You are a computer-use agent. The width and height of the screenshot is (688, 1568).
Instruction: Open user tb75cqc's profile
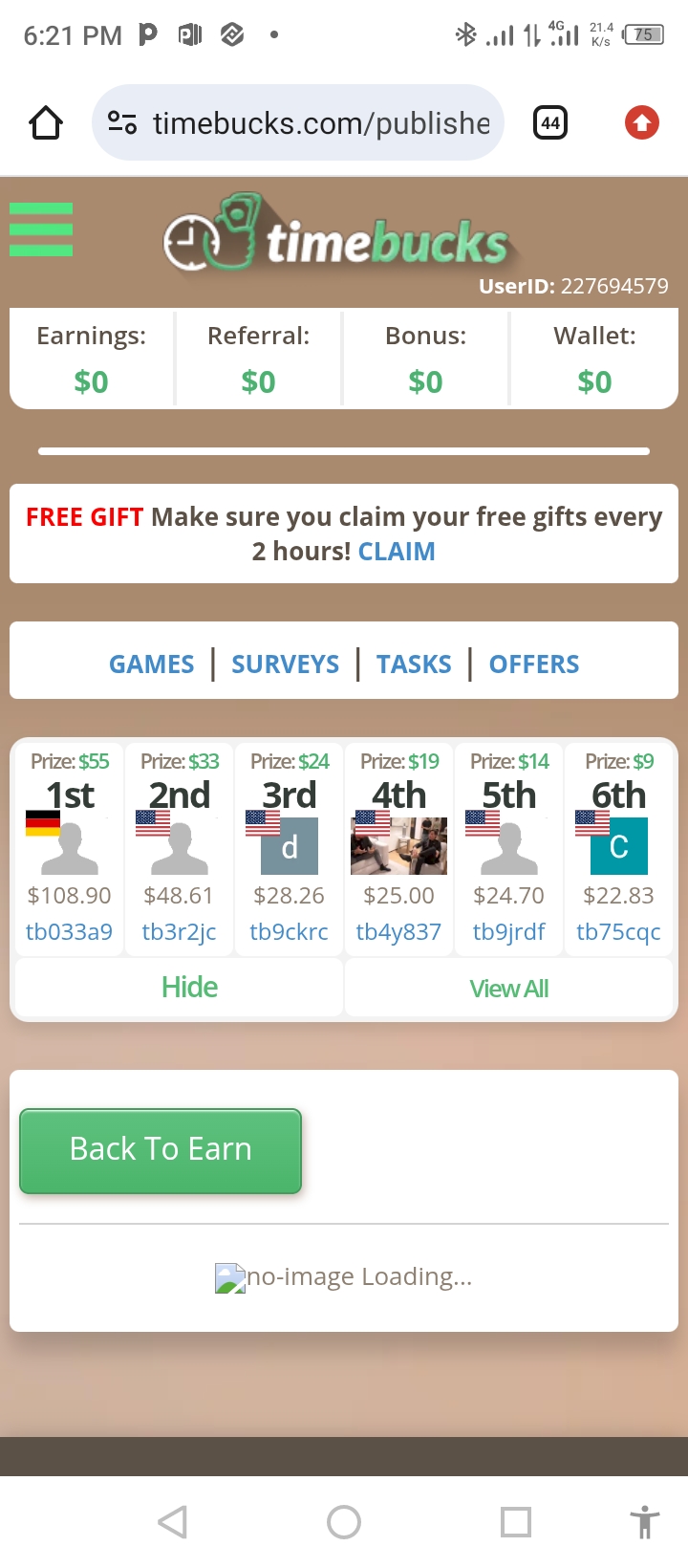coord(618,931)
